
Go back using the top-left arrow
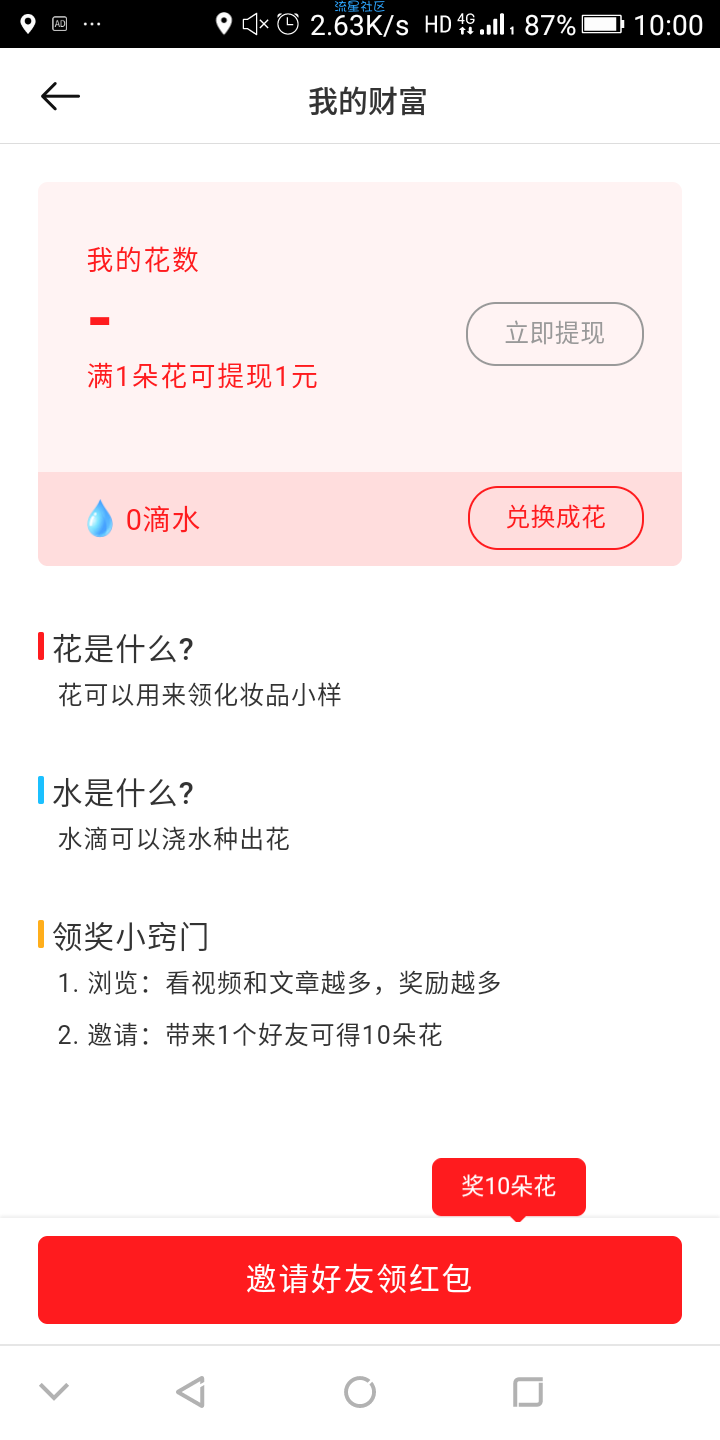click(x=60, y=96)
